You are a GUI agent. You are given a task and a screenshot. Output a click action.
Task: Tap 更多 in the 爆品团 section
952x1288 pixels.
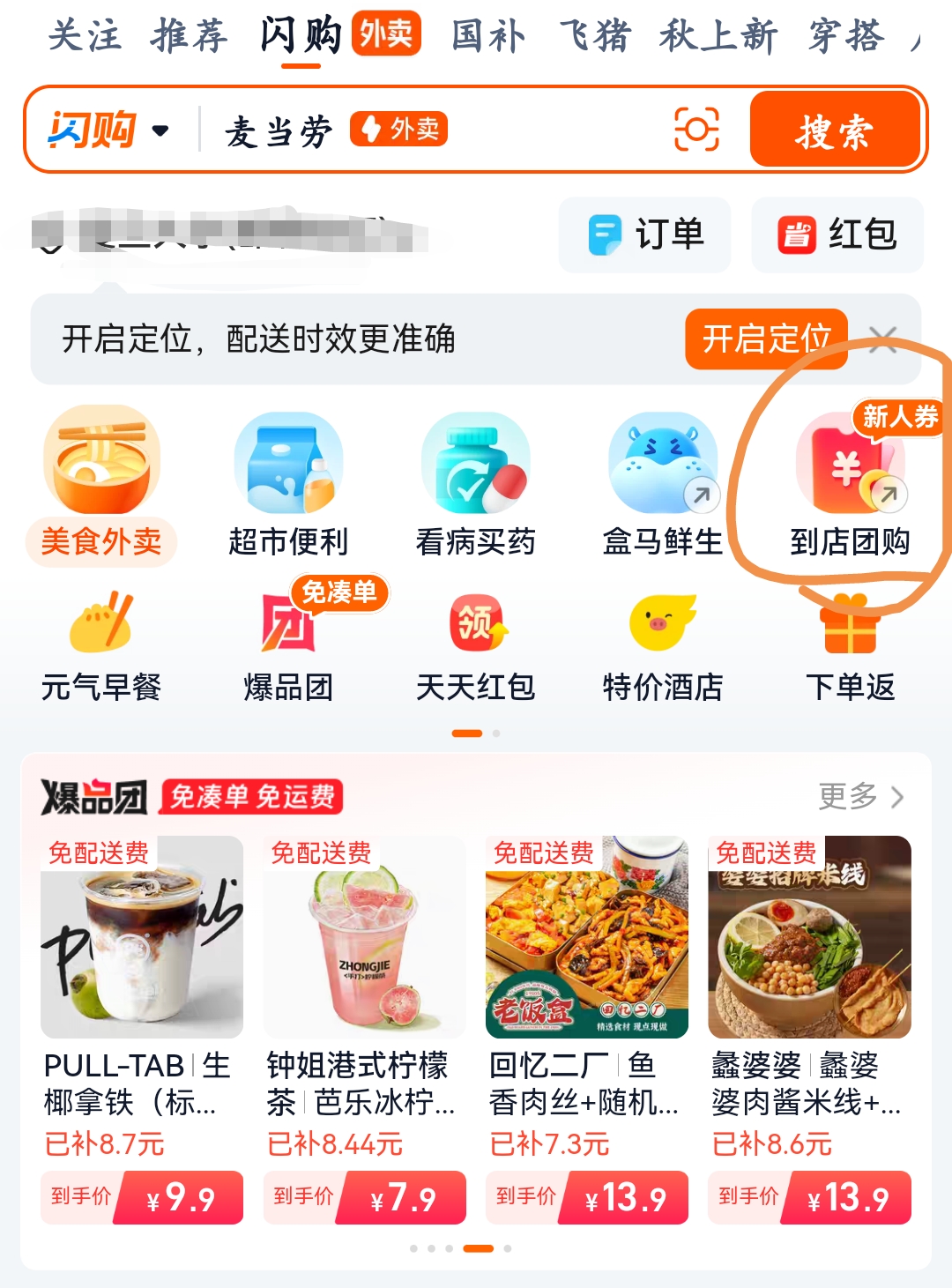pos(860,796)
